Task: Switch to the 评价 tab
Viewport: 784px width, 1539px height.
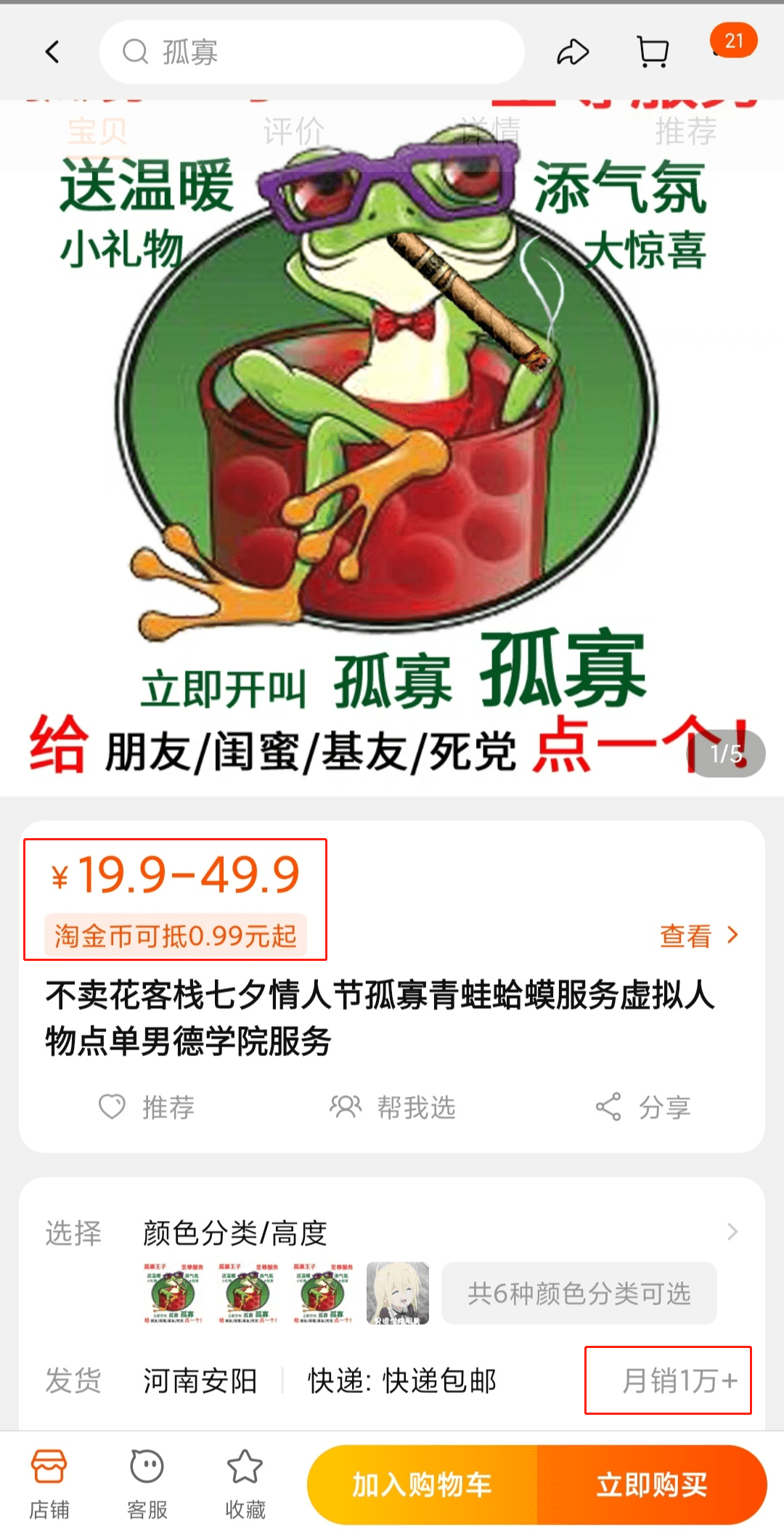Action: 293,132
